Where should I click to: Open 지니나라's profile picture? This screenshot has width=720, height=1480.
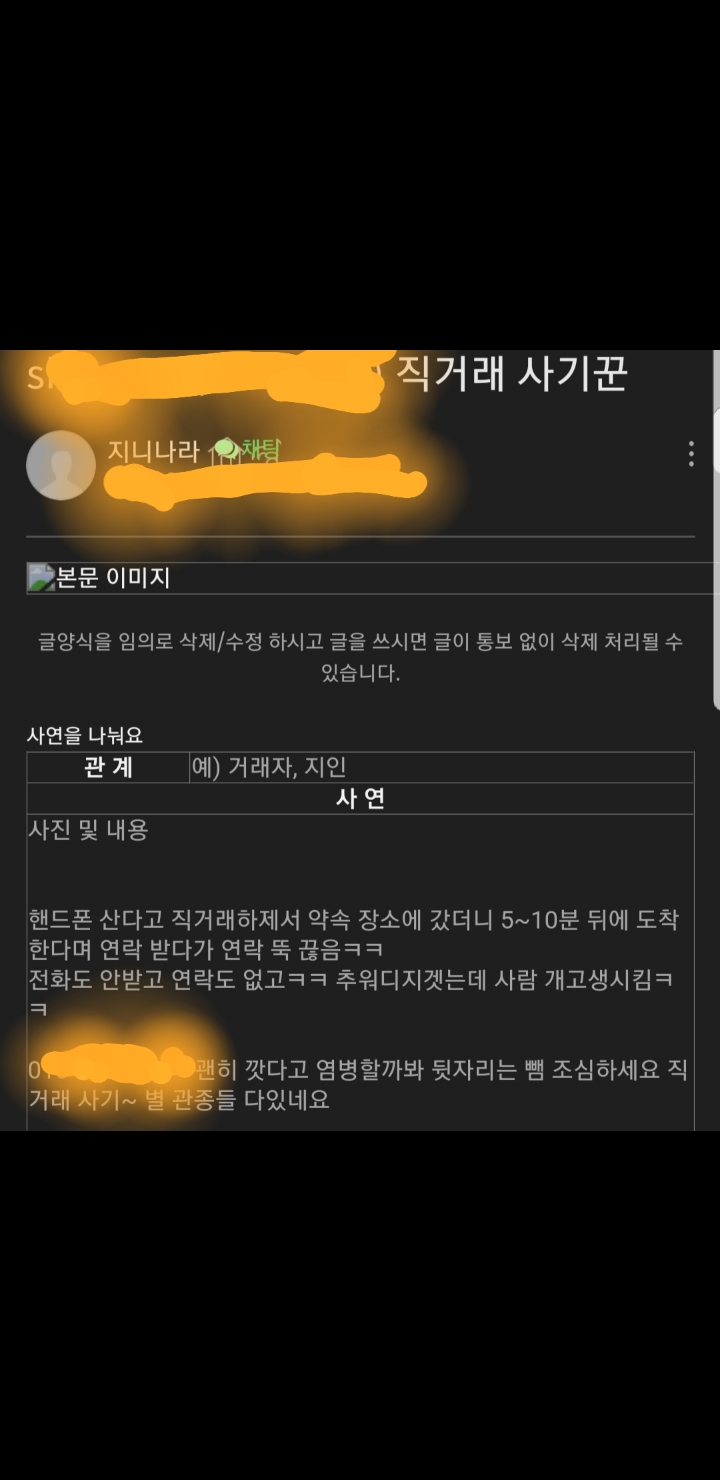60,465
